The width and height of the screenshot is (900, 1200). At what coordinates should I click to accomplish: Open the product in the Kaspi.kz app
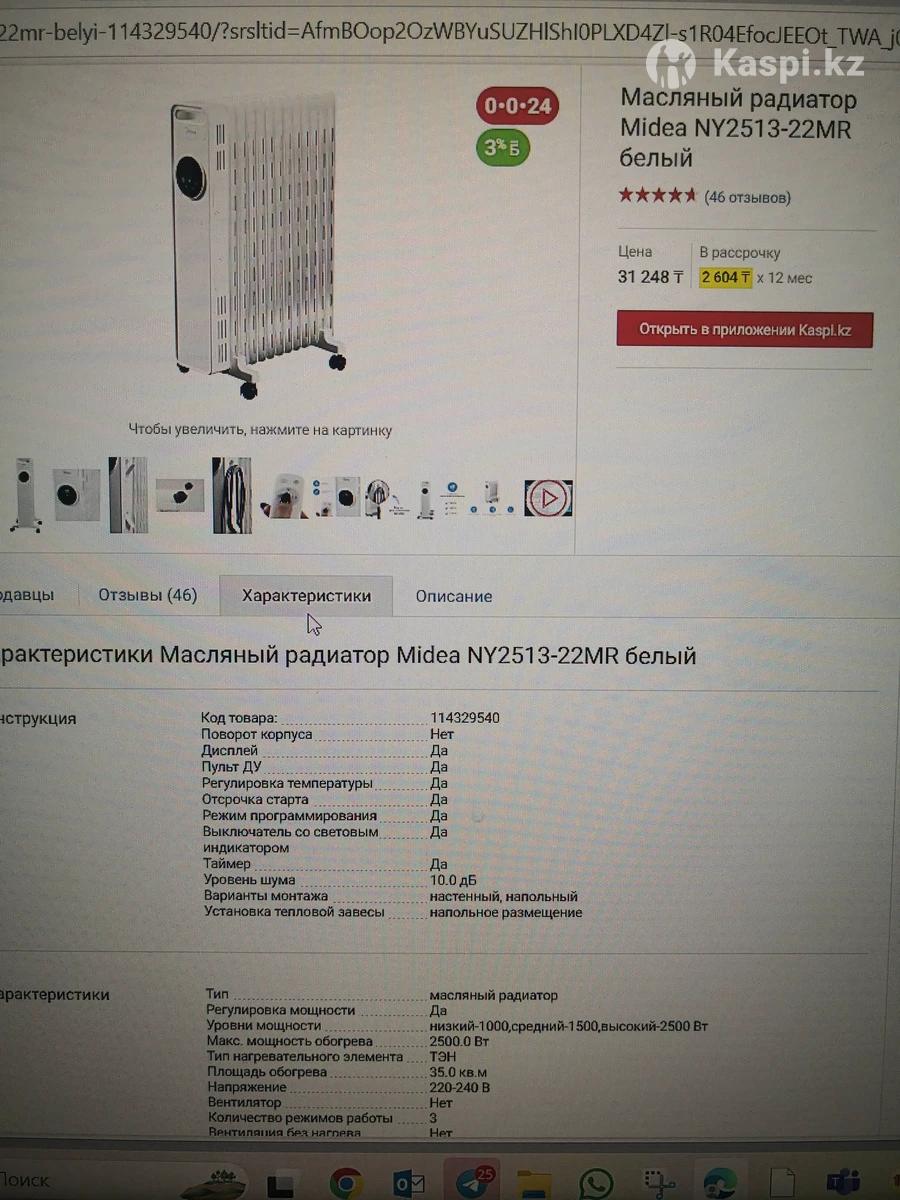pyautogui.click(x=744, y=329)
